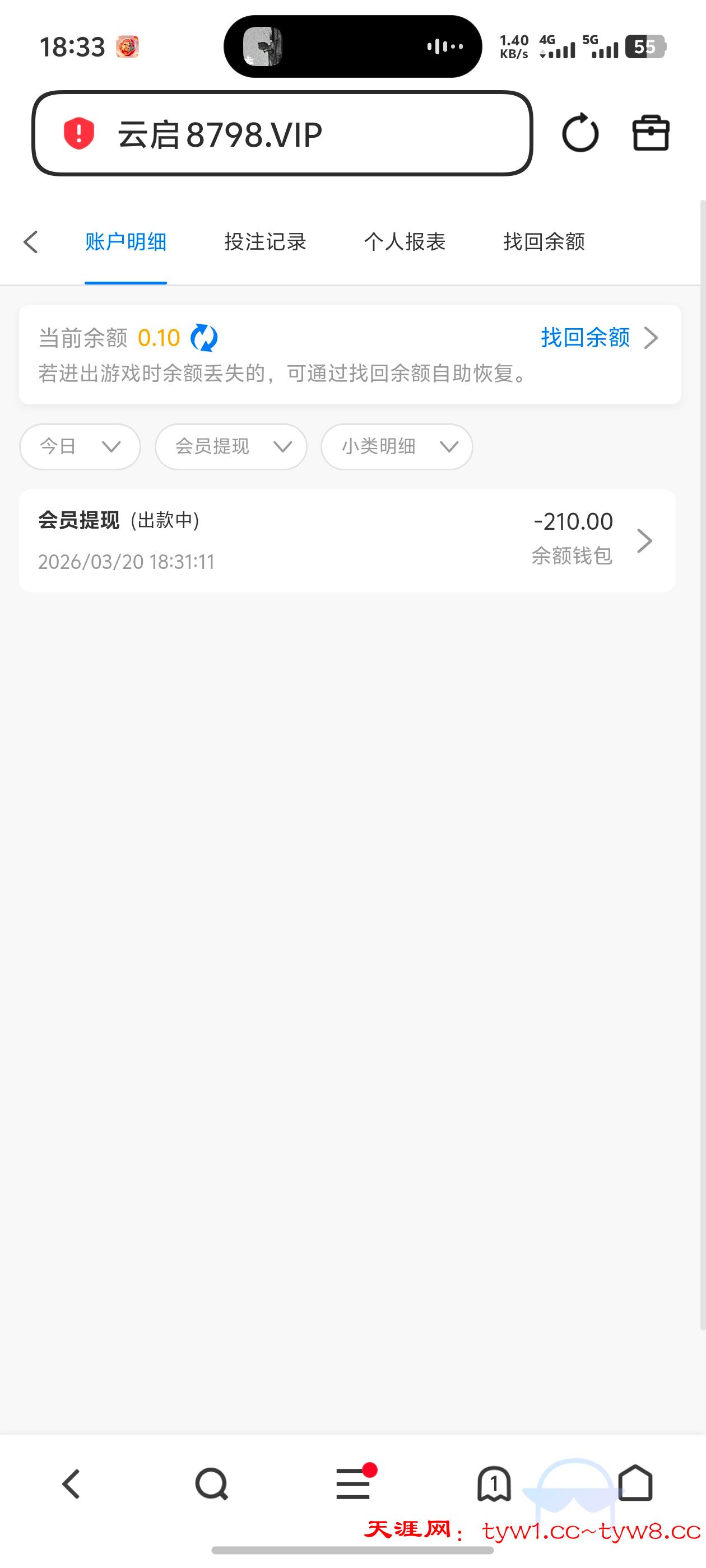This screenshot has height=1568, width=706.
Task: Open details of the -210.00 withdrawal record
Action: pyautogui.click(x=347, y=540)
